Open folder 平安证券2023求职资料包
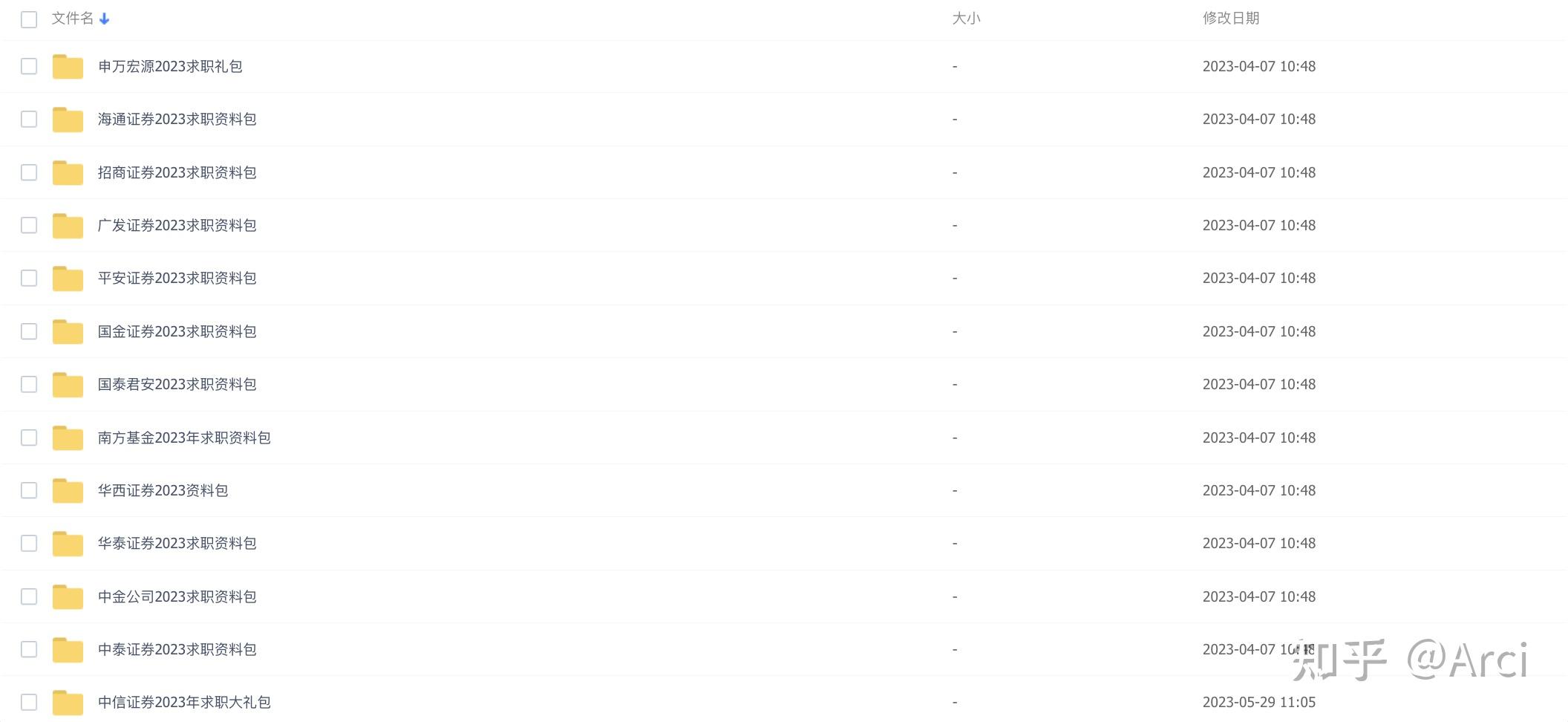Viewport: 1568px width, 722px height. coord(177,279)
